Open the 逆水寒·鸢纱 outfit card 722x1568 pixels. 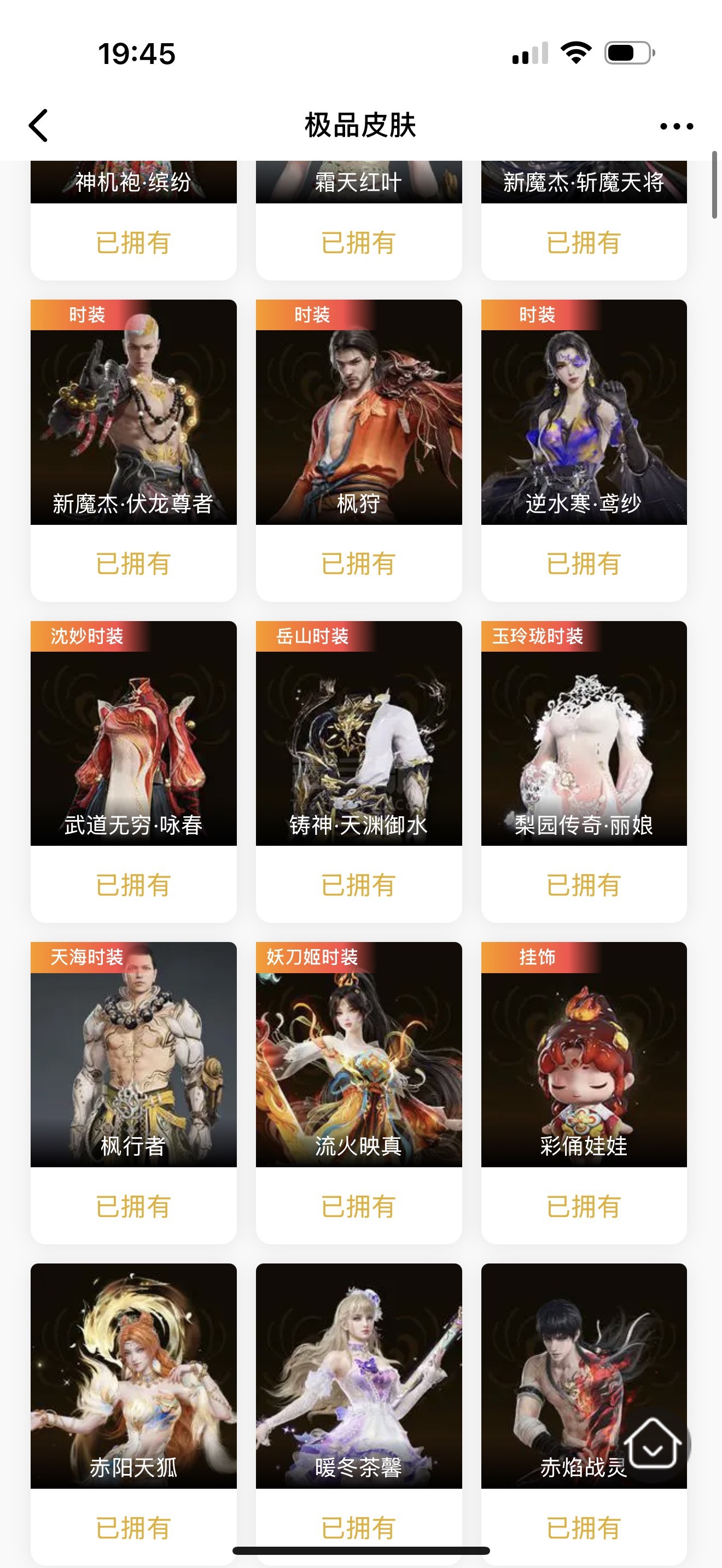(584, 450)
